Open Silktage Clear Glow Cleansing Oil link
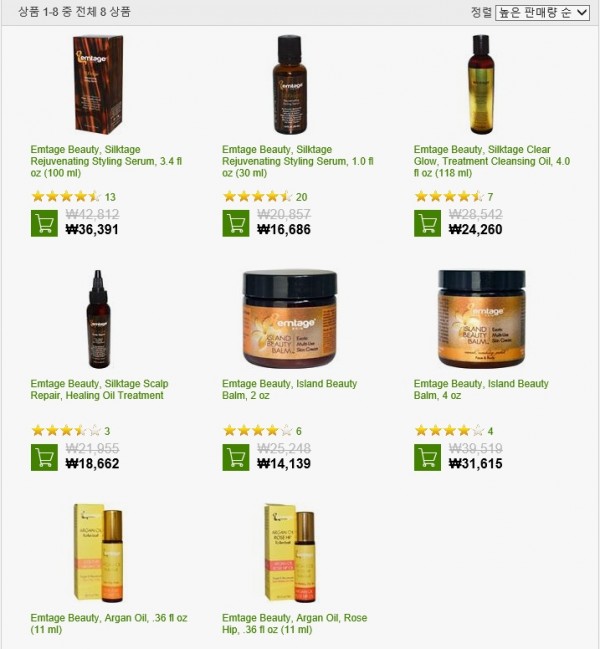This screenshot has width=600, height=649. (x=490, y=161)
